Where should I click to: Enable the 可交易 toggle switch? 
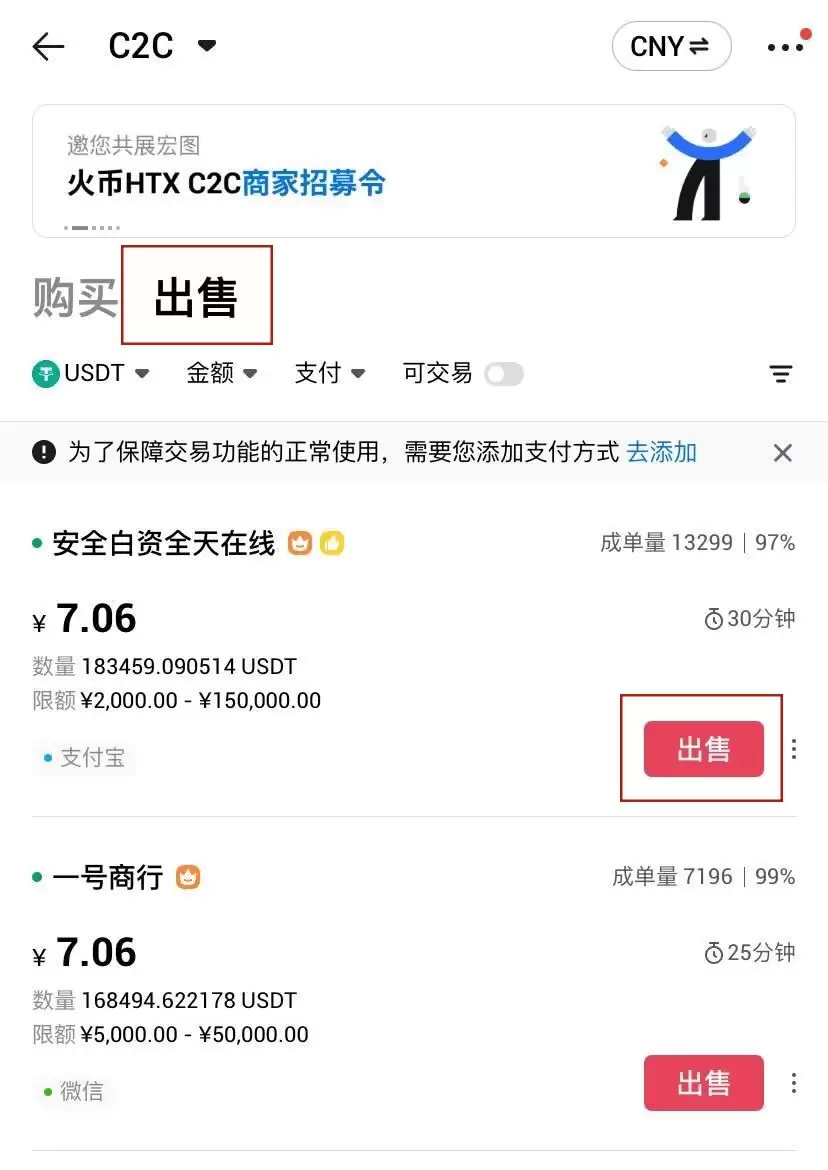point(504,373)
